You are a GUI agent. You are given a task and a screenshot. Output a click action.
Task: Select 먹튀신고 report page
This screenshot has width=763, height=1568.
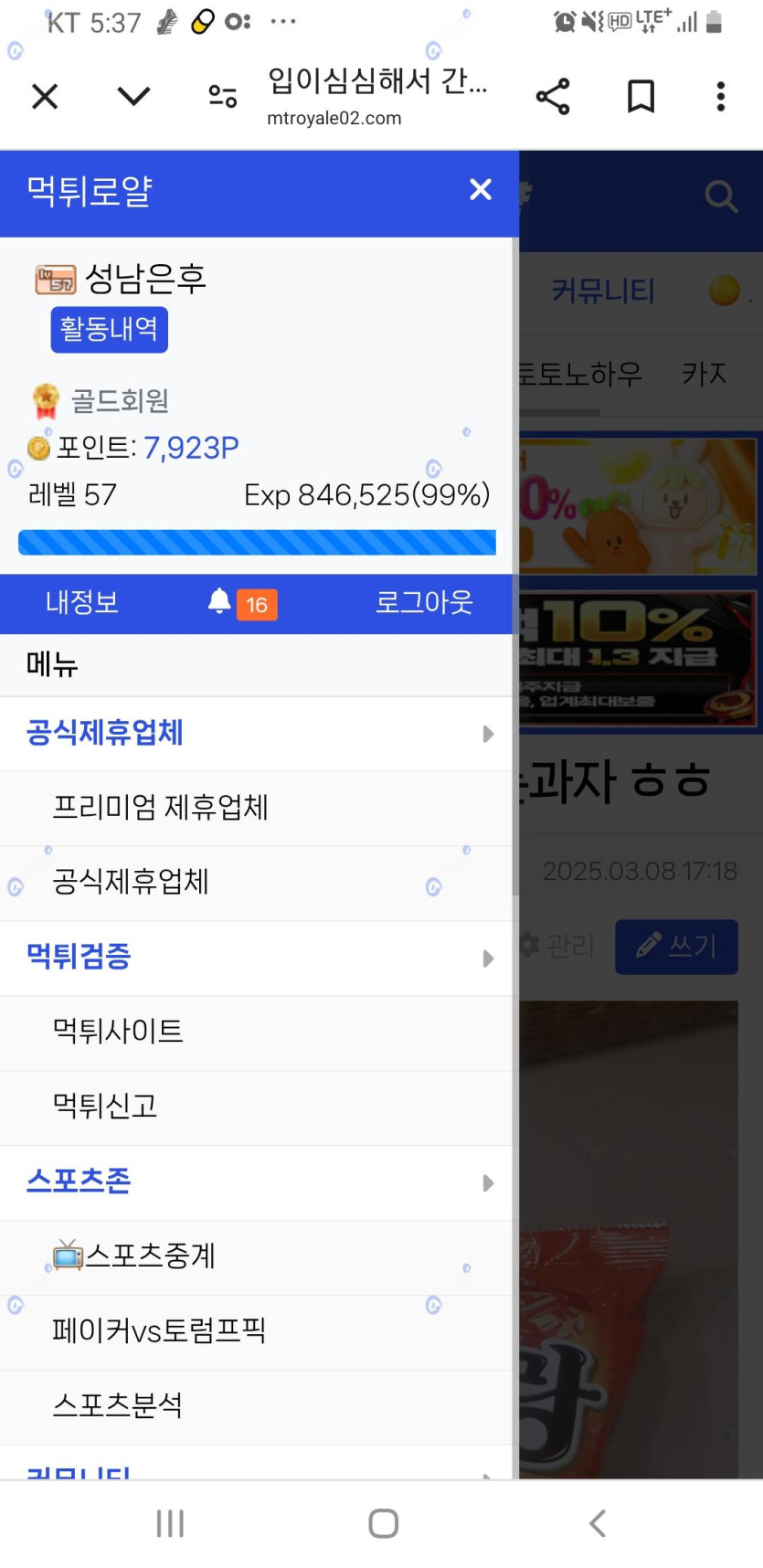(105, 1107)
